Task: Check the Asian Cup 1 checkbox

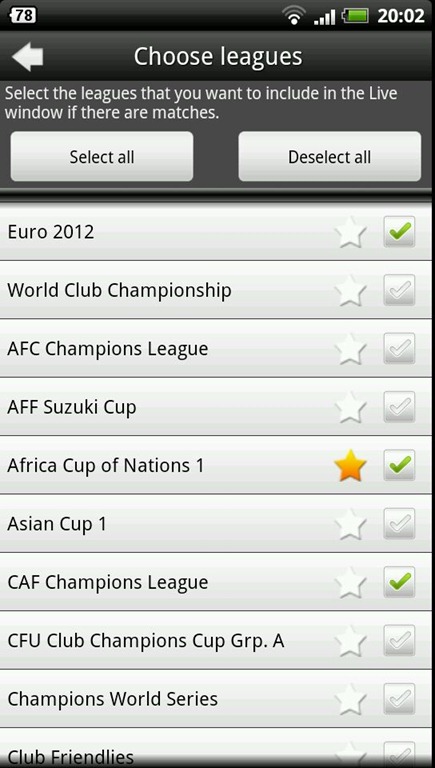Action: 399,524
